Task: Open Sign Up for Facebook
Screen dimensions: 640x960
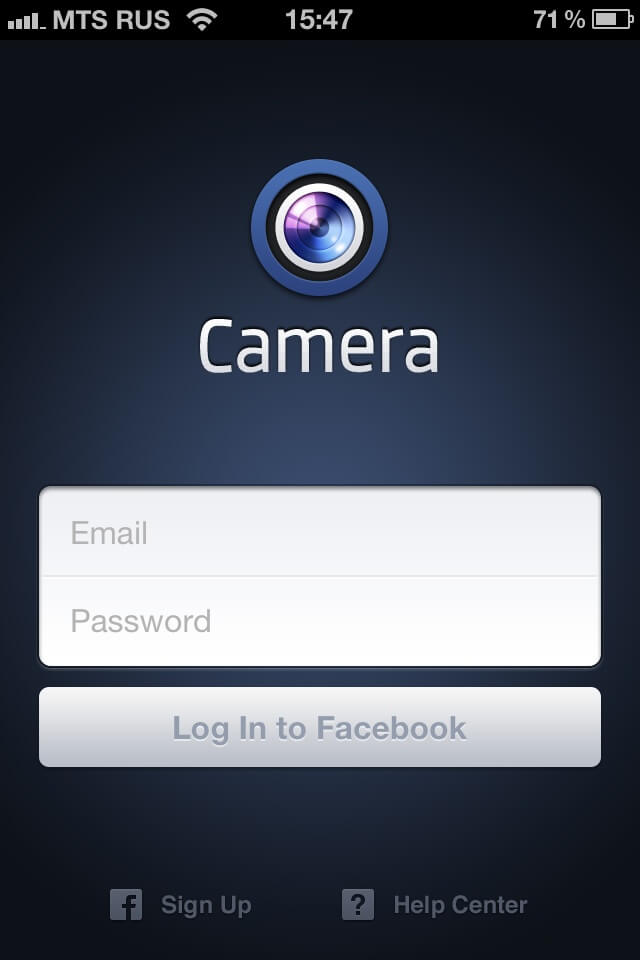Action: (x=182, y=905)
